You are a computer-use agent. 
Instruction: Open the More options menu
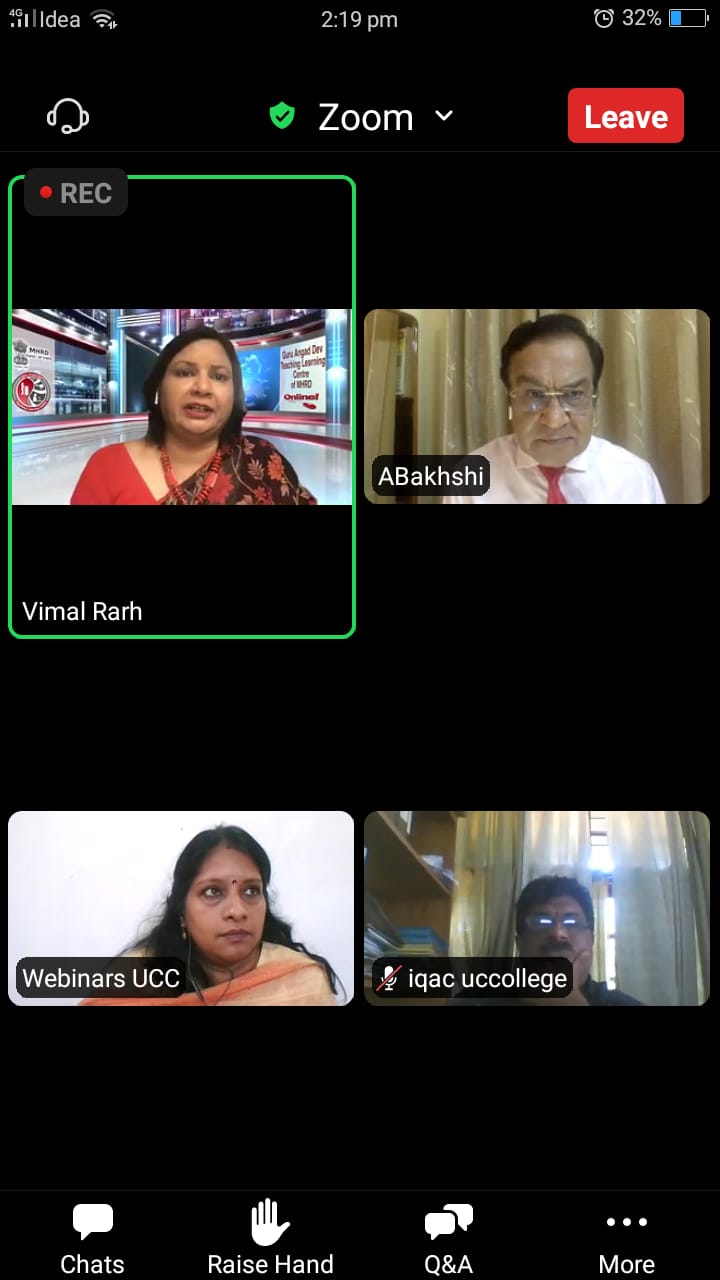(627, 1238)
